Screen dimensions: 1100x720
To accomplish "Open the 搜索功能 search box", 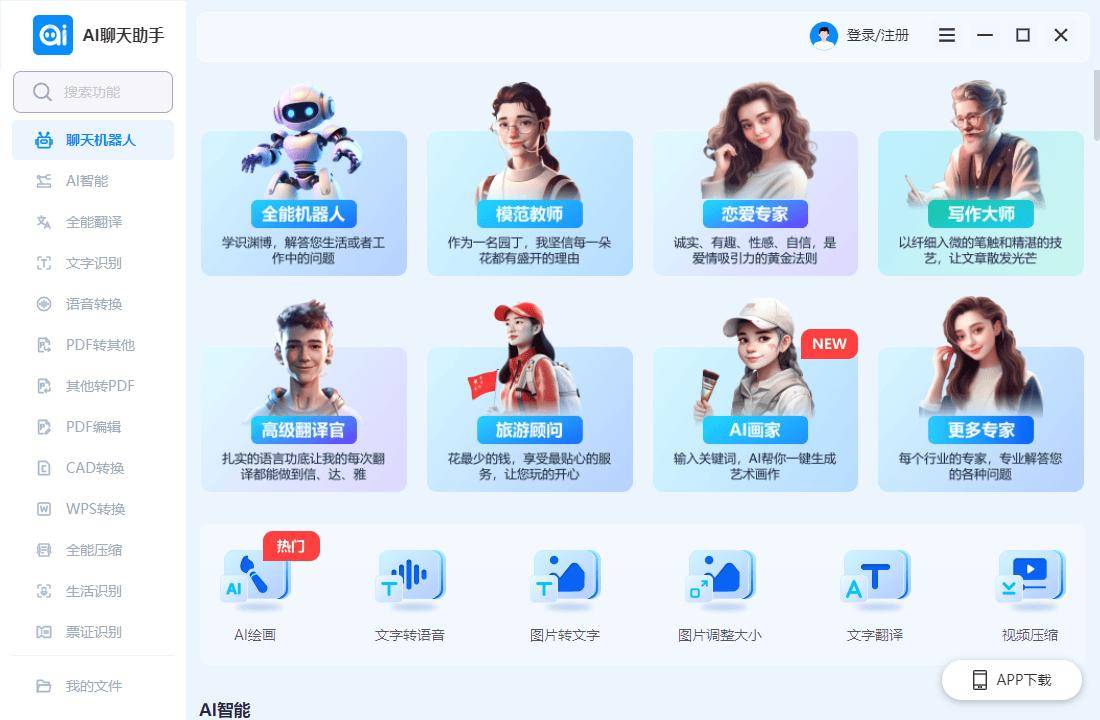I will (92, 92).
